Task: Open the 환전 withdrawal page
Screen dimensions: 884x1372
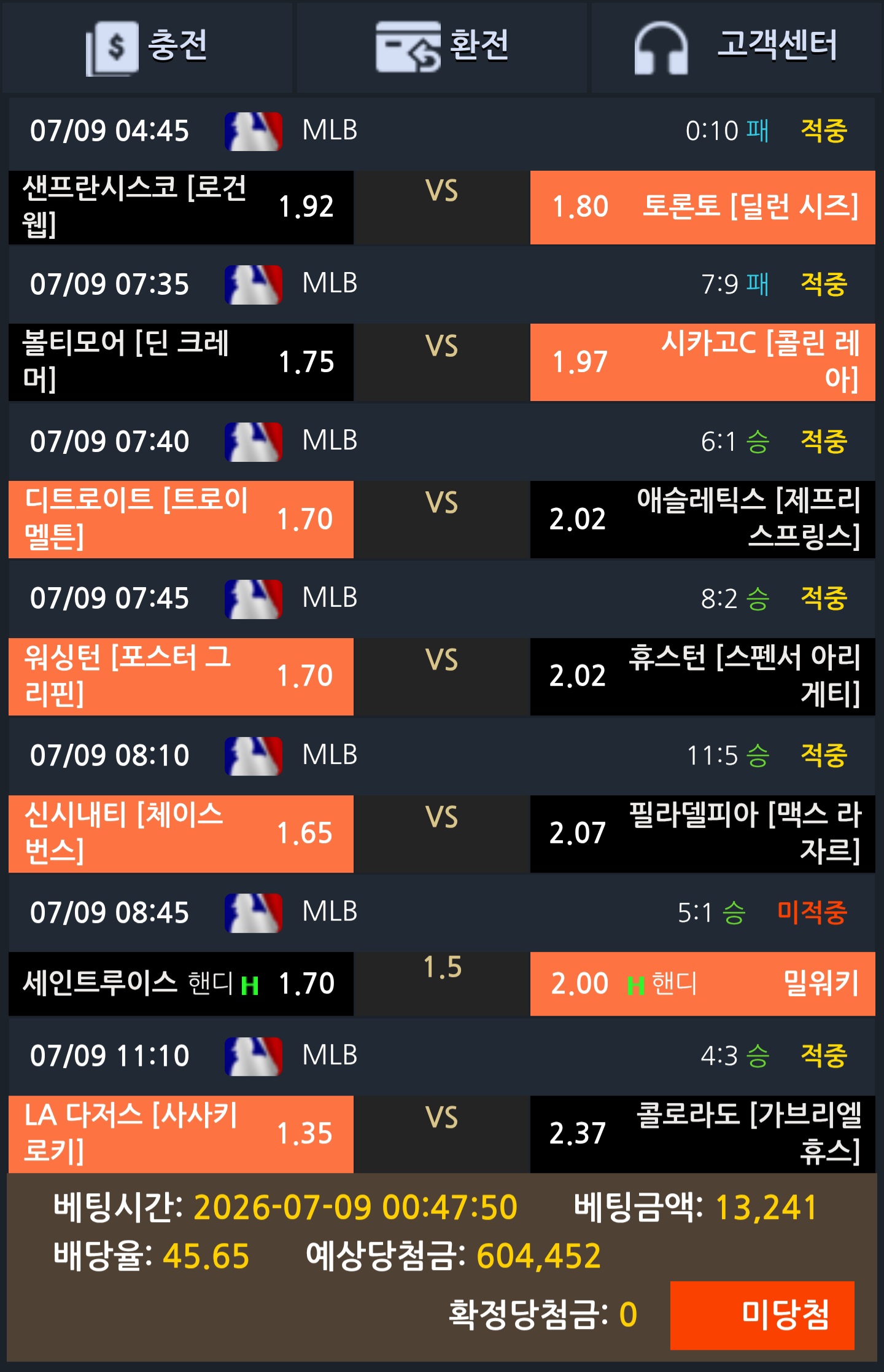Action: (x=442, y=47)
